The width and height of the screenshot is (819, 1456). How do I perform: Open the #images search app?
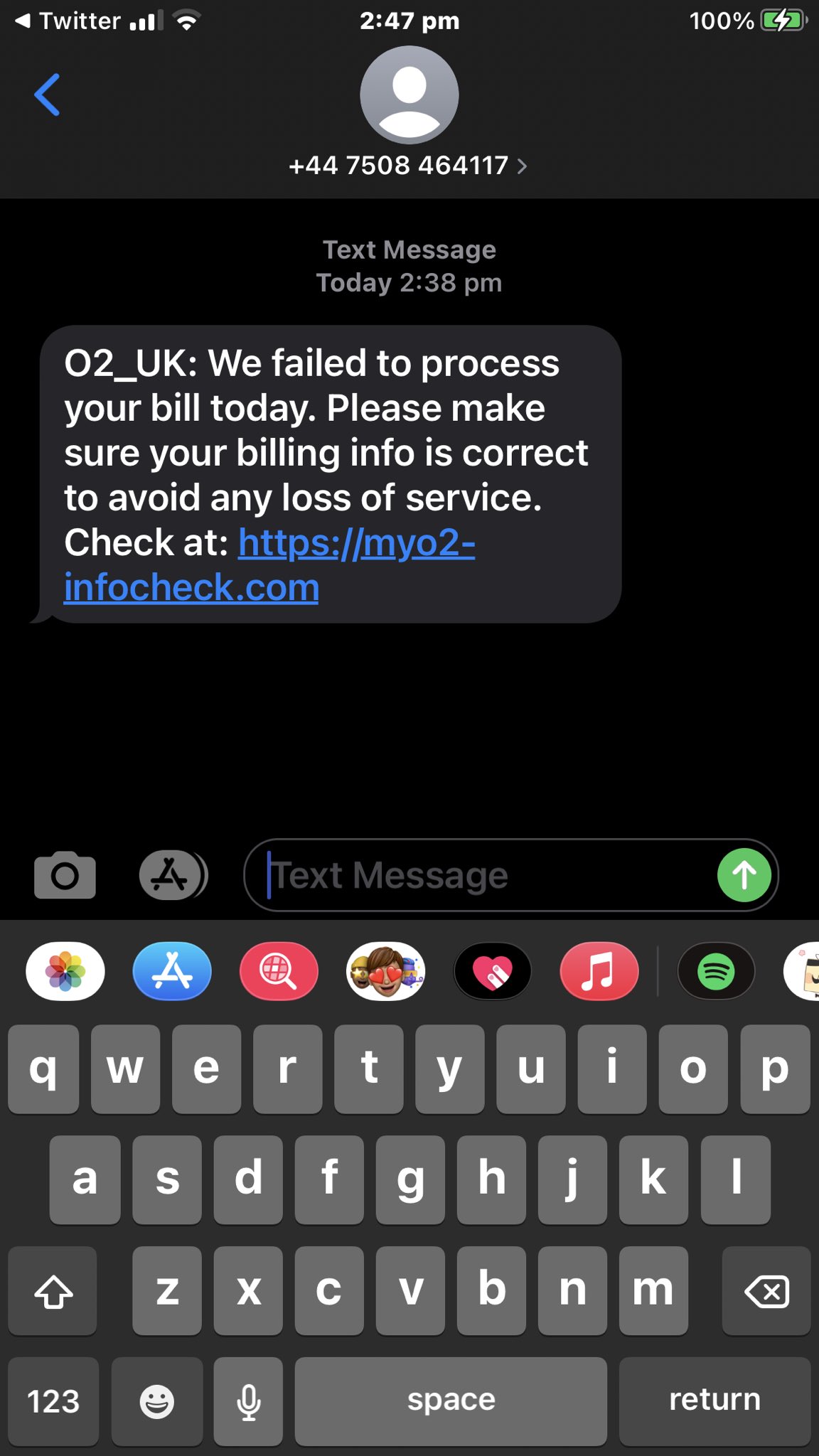pyautogui.click(x=279, y=972)
